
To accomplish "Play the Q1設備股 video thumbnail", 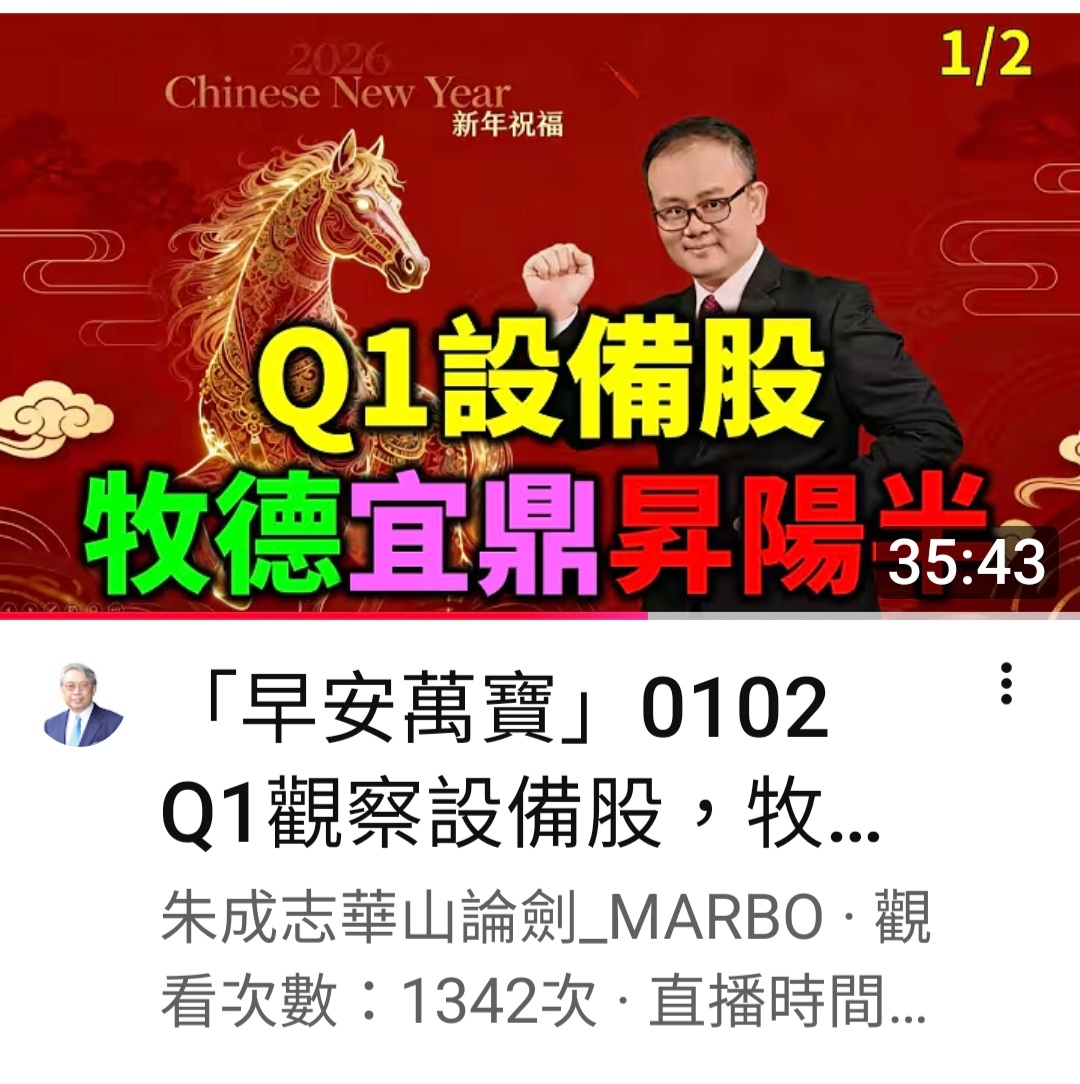I will click(540, 314).
